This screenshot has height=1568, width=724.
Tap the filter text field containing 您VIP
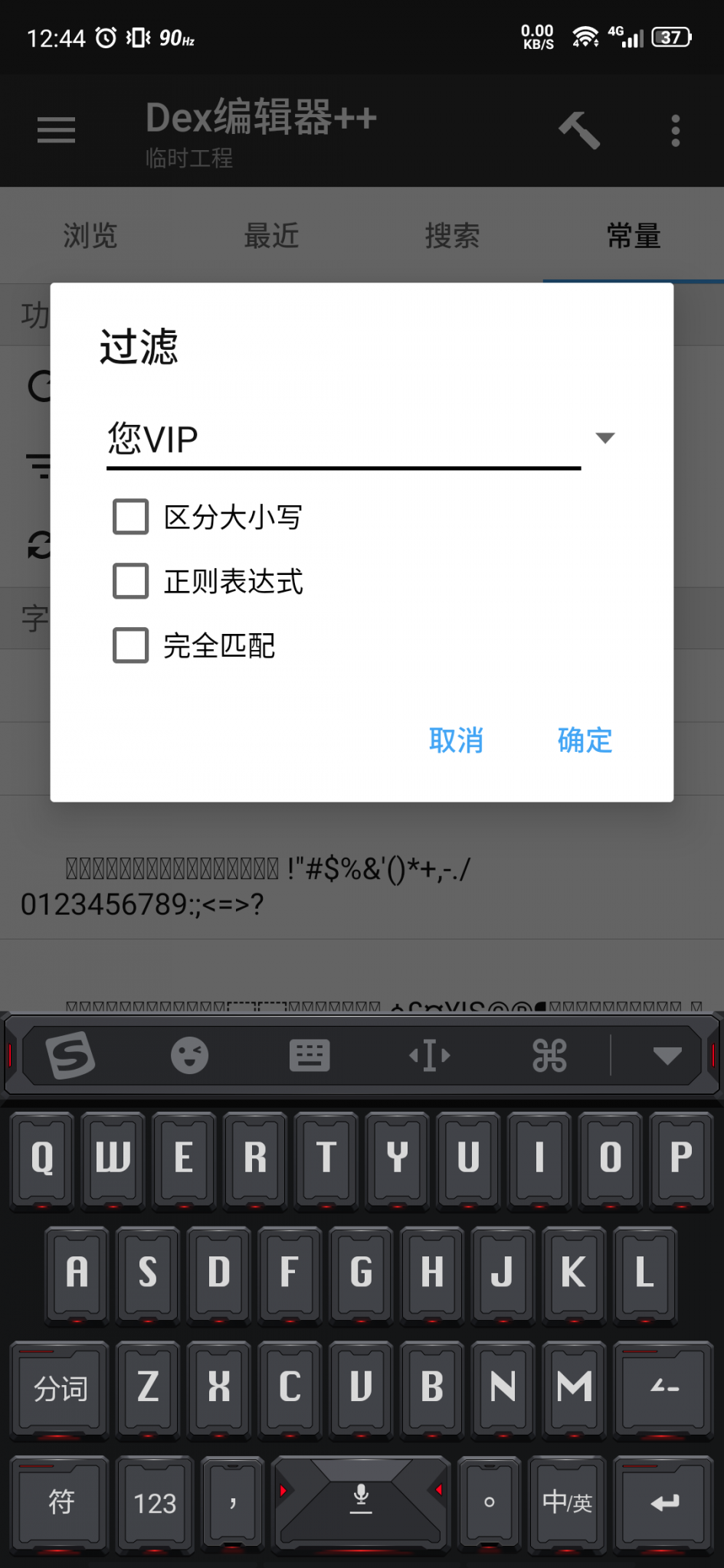tap(343, 439)
